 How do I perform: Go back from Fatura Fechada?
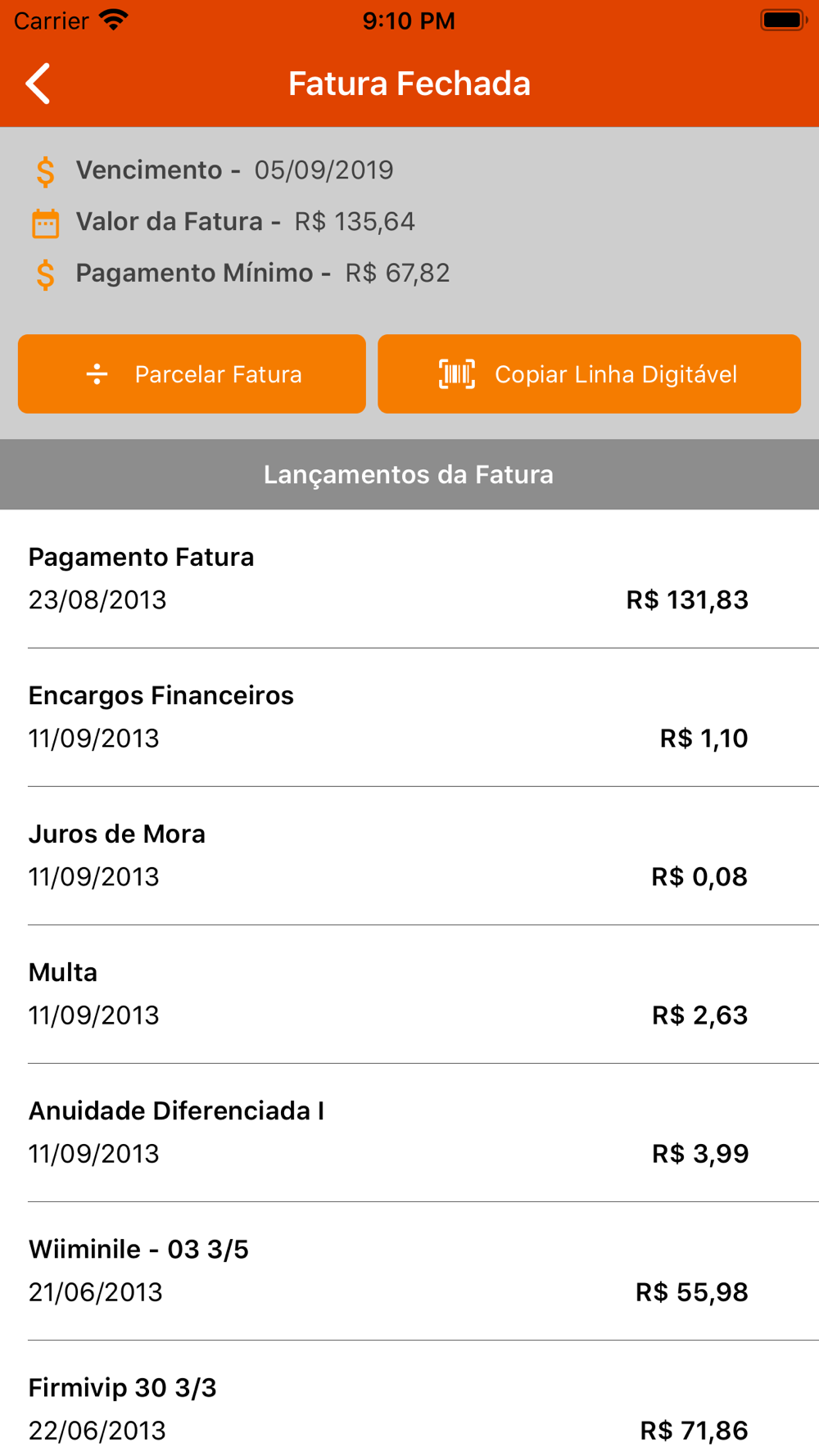[38, 84]
